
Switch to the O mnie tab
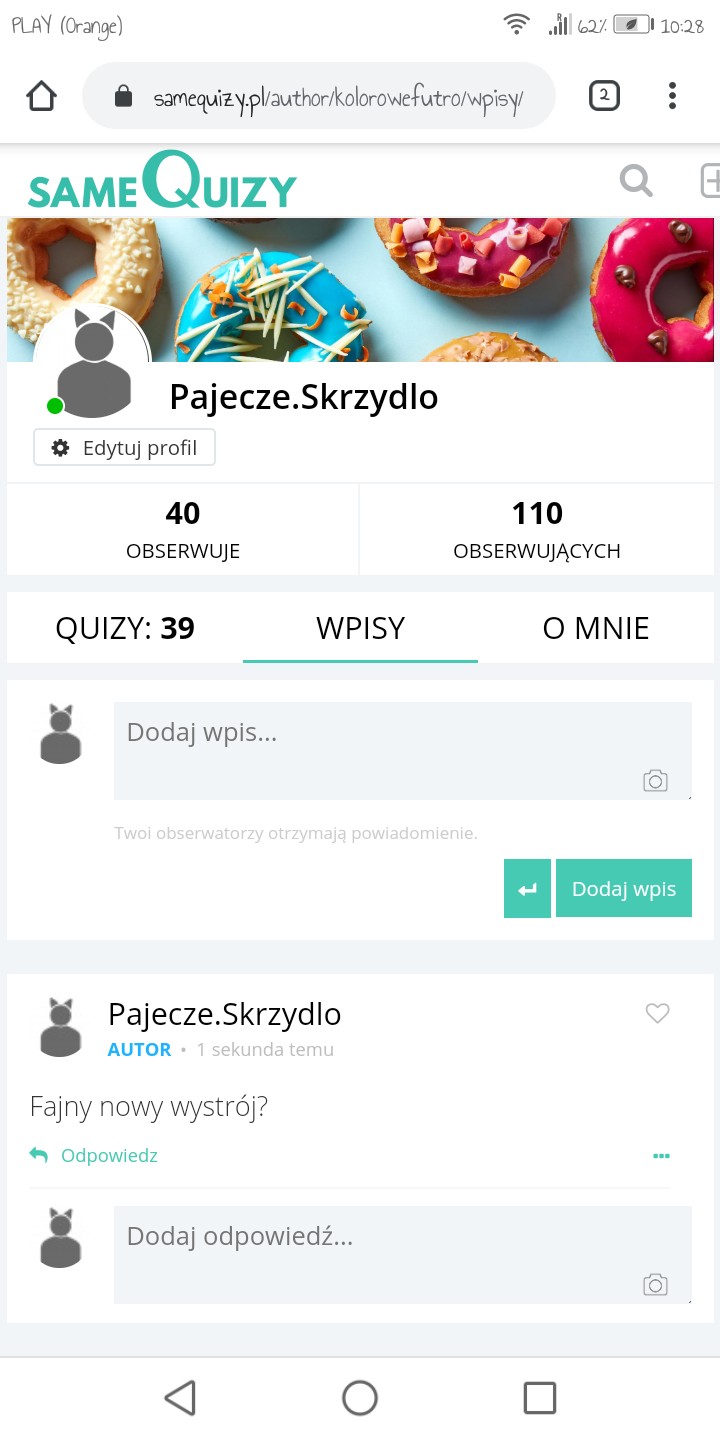596,628
